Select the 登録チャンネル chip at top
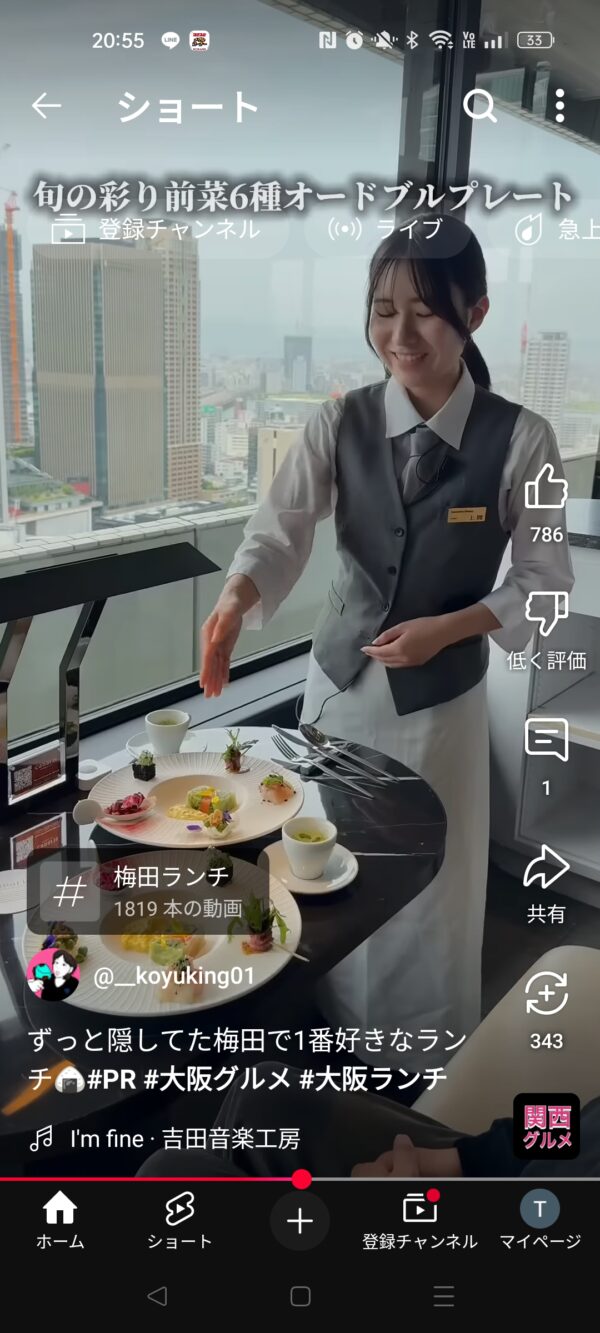Viewport: 600px width, 1333px height. (x=155, y=229)
